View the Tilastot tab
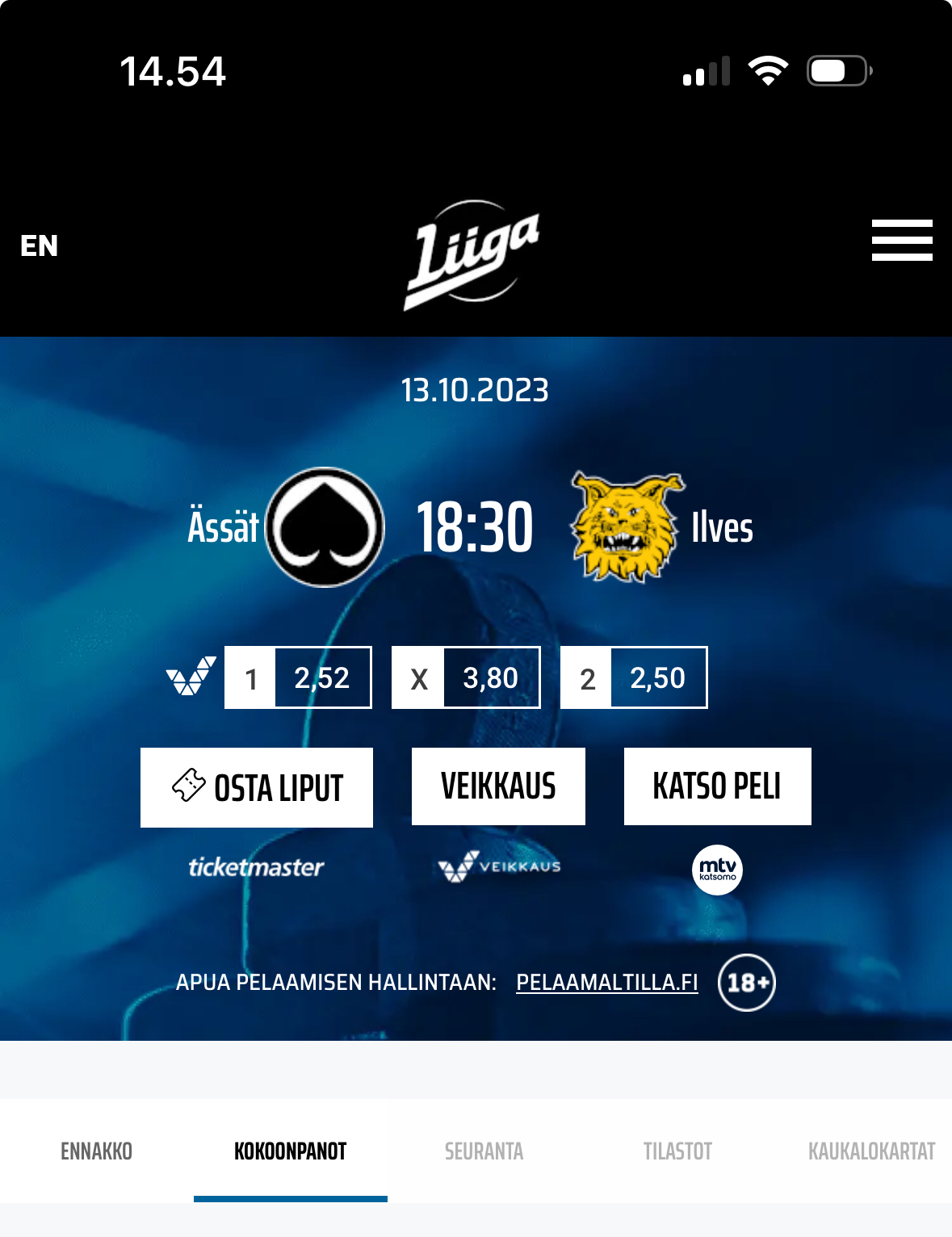The width and height of the screenshot is (952, 1237). (x=677, y=1151)
